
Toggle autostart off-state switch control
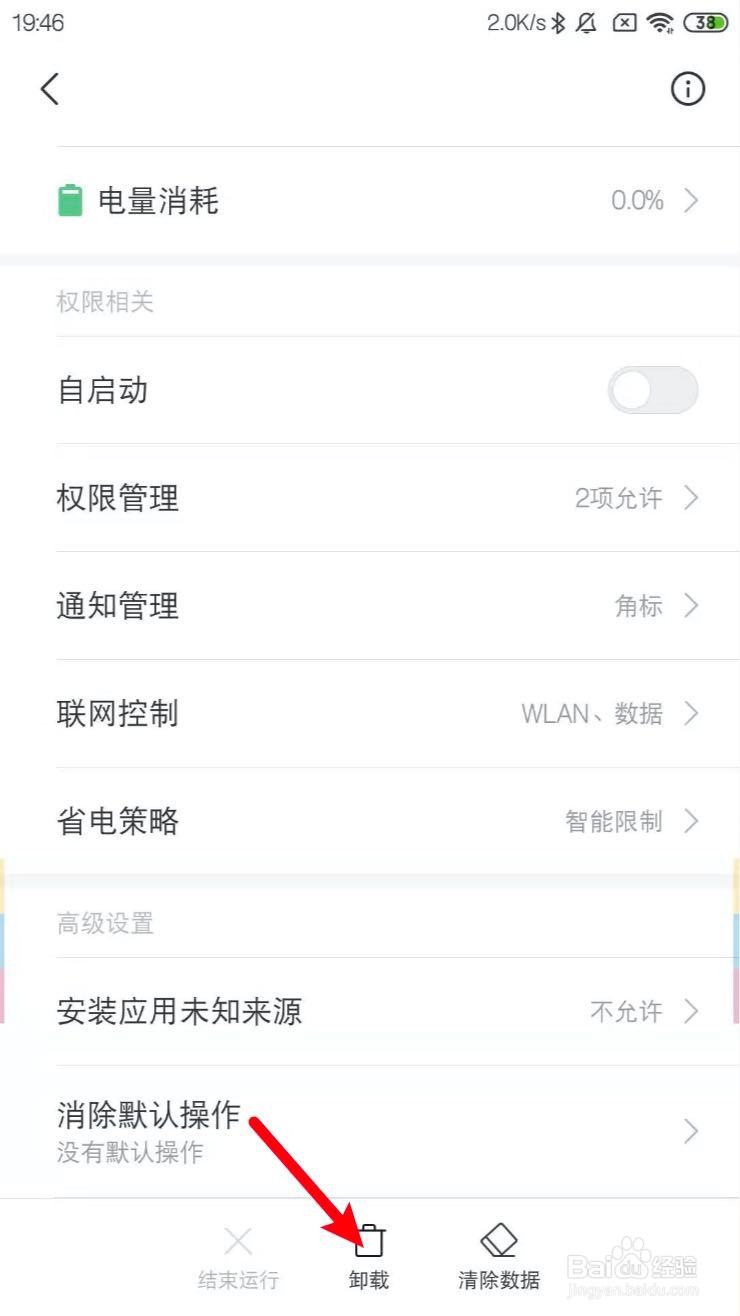click(651, 390)
